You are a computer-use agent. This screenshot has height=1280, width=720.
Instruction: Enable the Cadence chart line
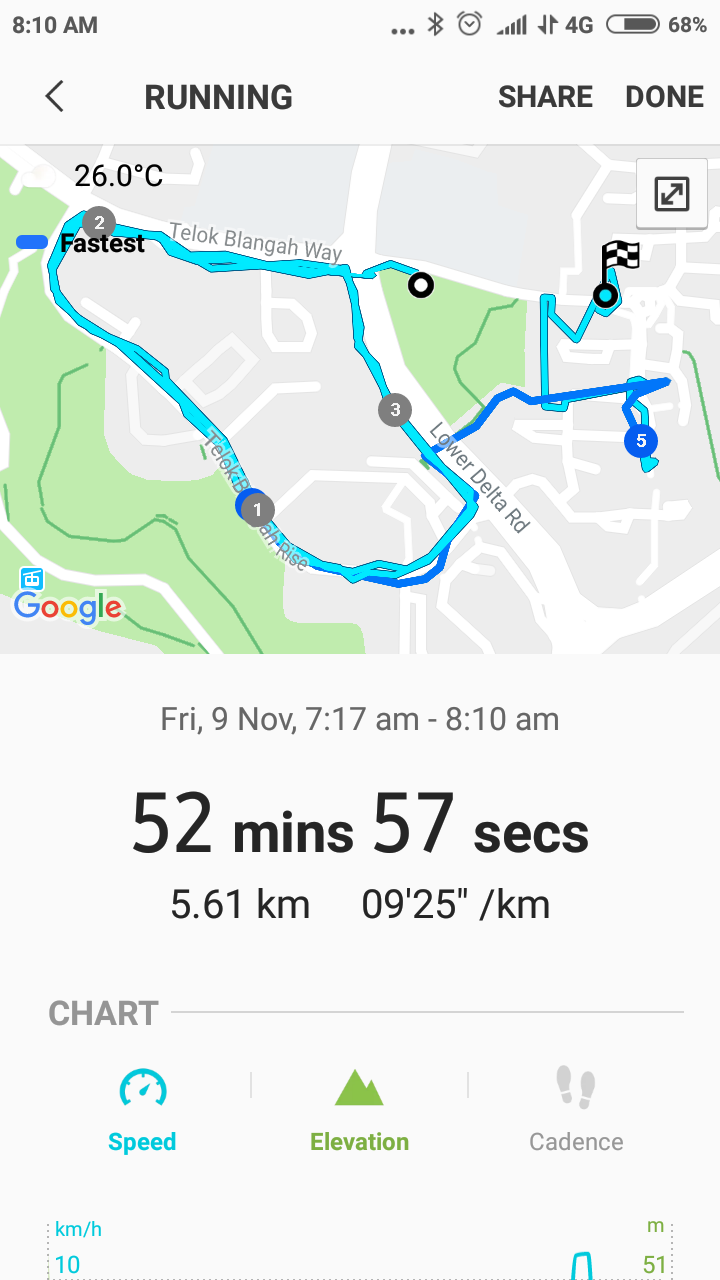[576, 1110]
